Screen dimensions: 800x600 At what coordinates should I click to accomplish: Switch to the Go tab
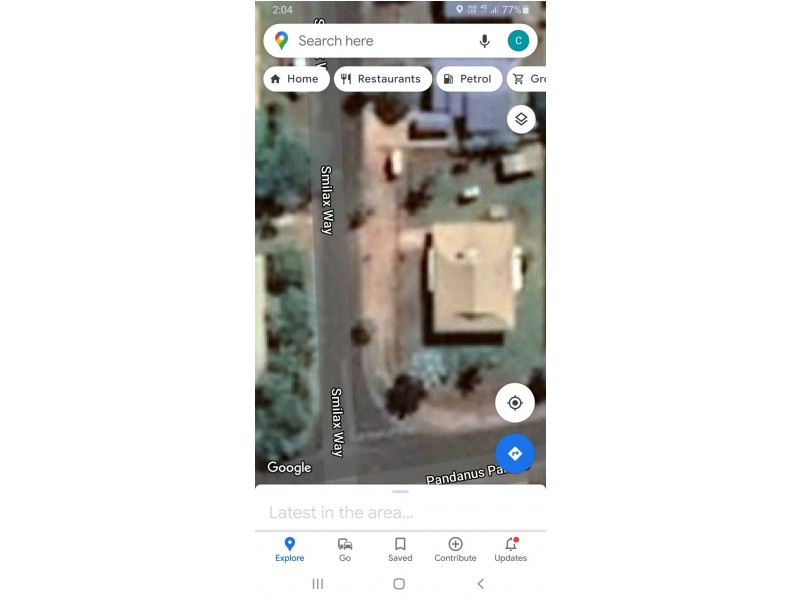point(345,549)
